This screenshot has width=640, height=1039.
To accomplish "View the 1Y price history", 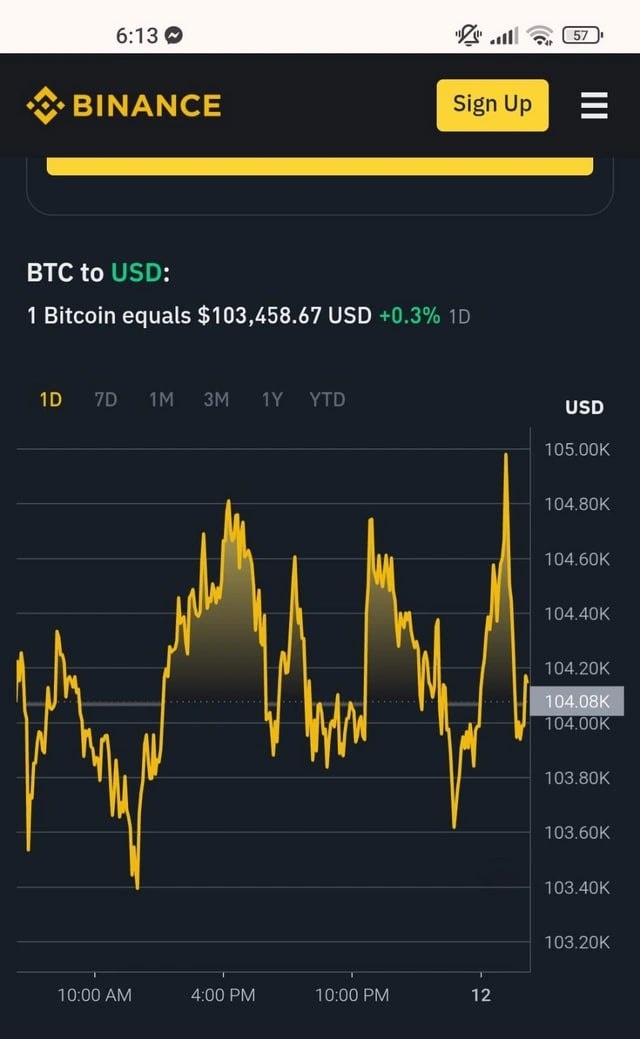I will click(x=272, y=399).
